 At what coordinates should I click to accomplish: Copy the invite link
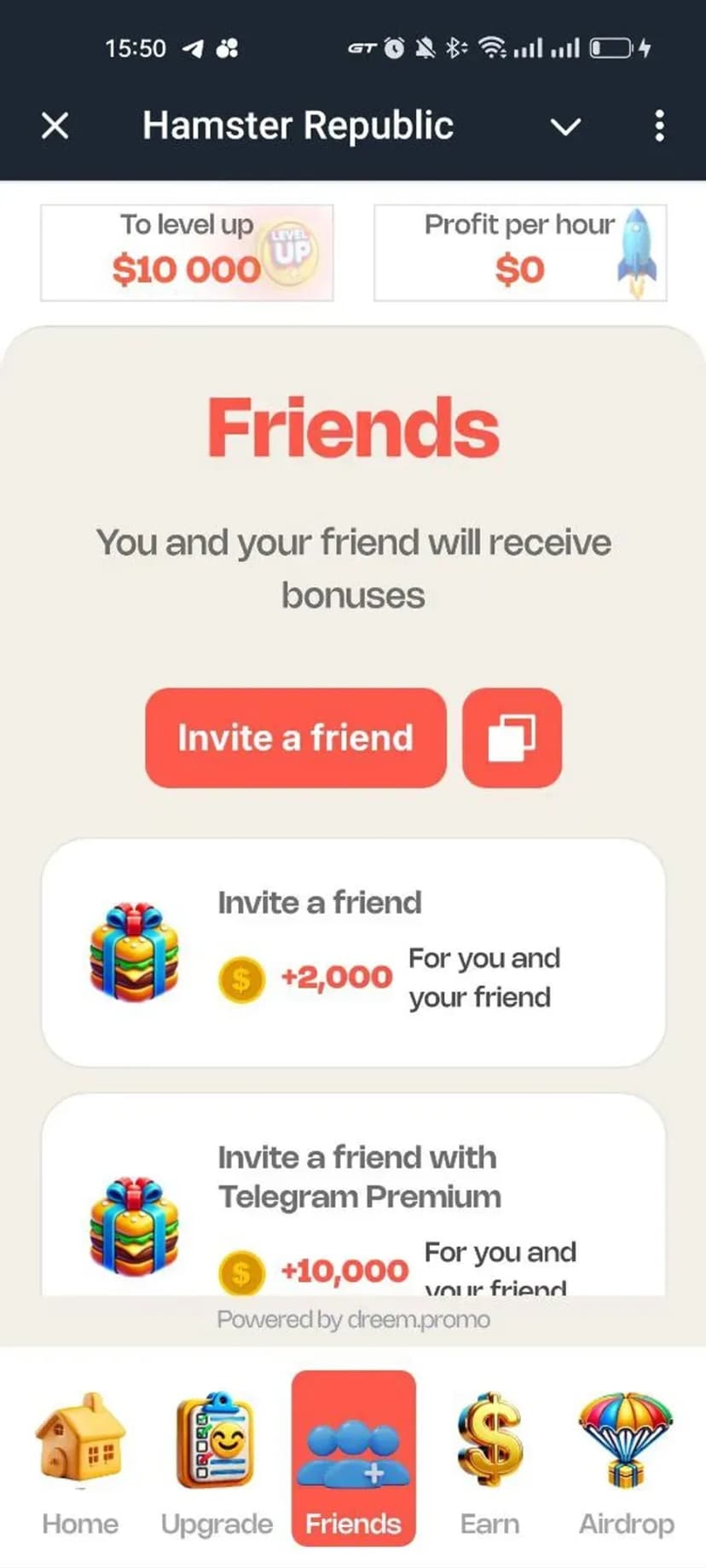click(512, 737)
